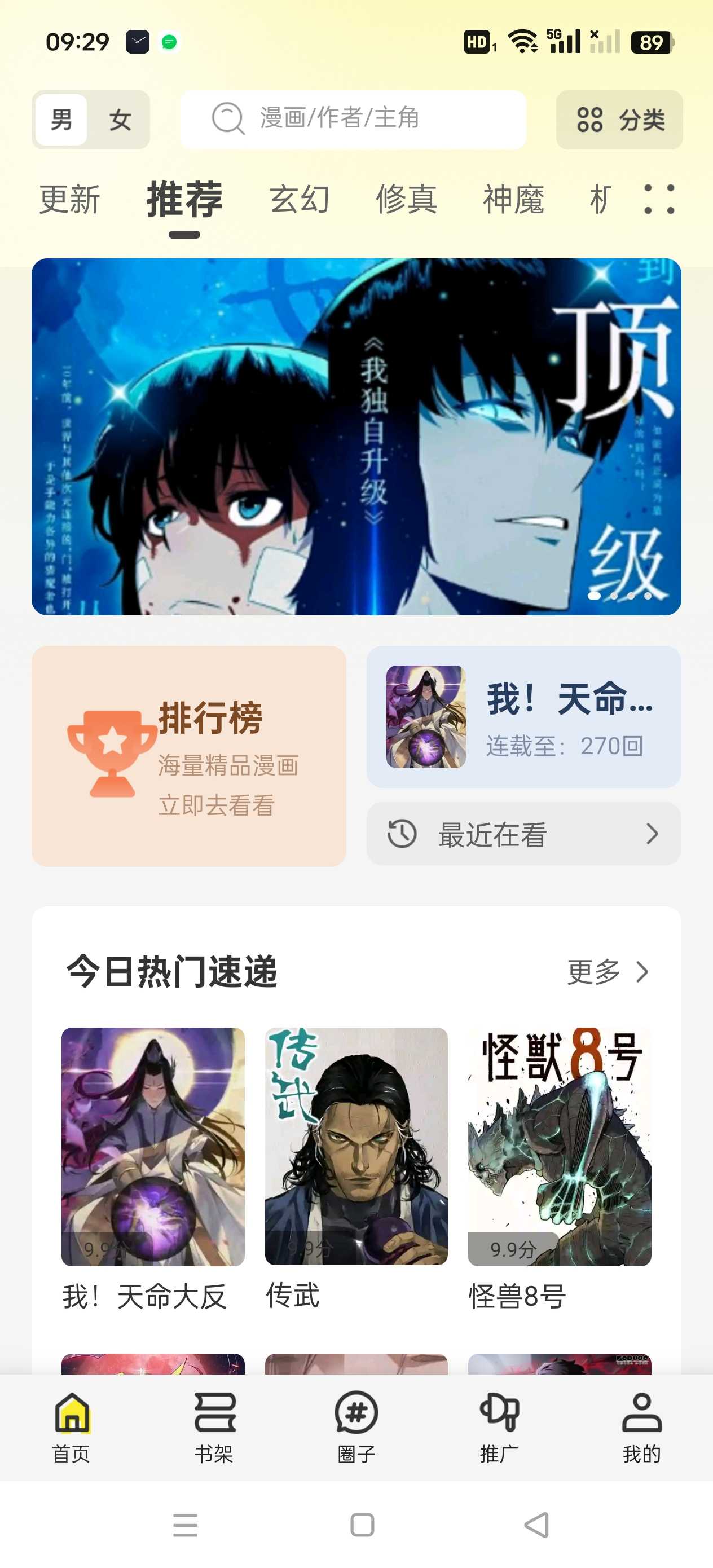
Task: Select the 玄幻 genre tab
Action: (300, 200)
